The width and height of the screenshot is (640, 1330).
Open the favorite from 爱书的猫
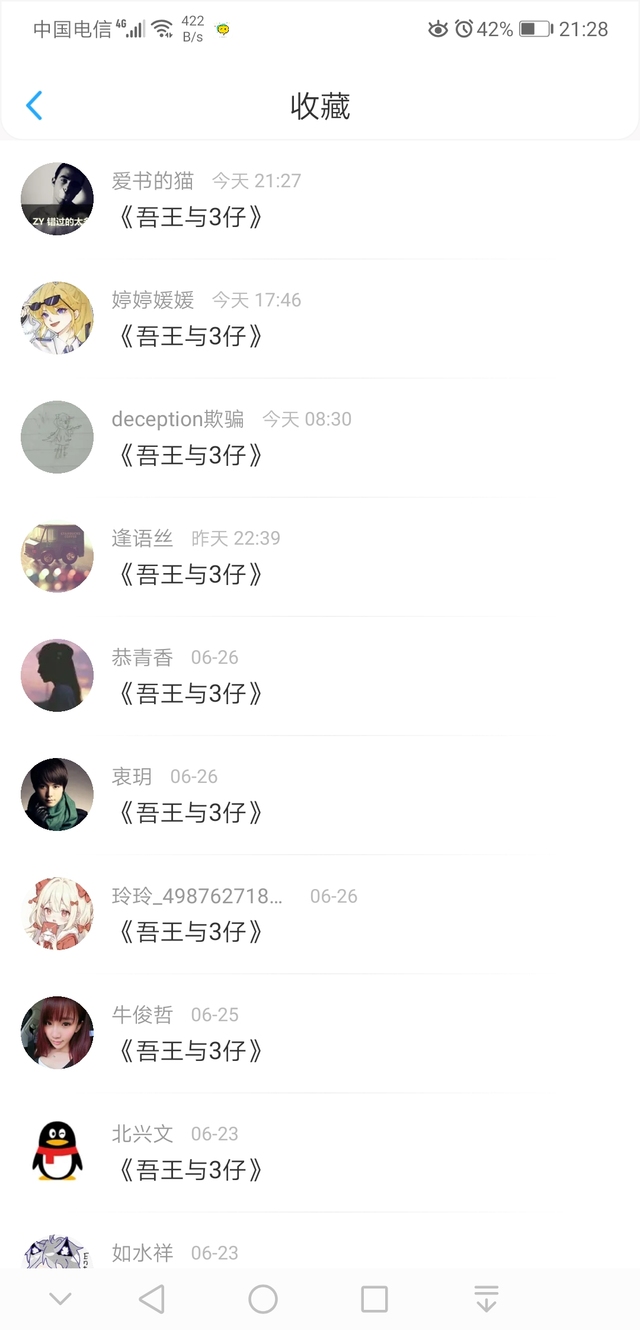[320, 200]
